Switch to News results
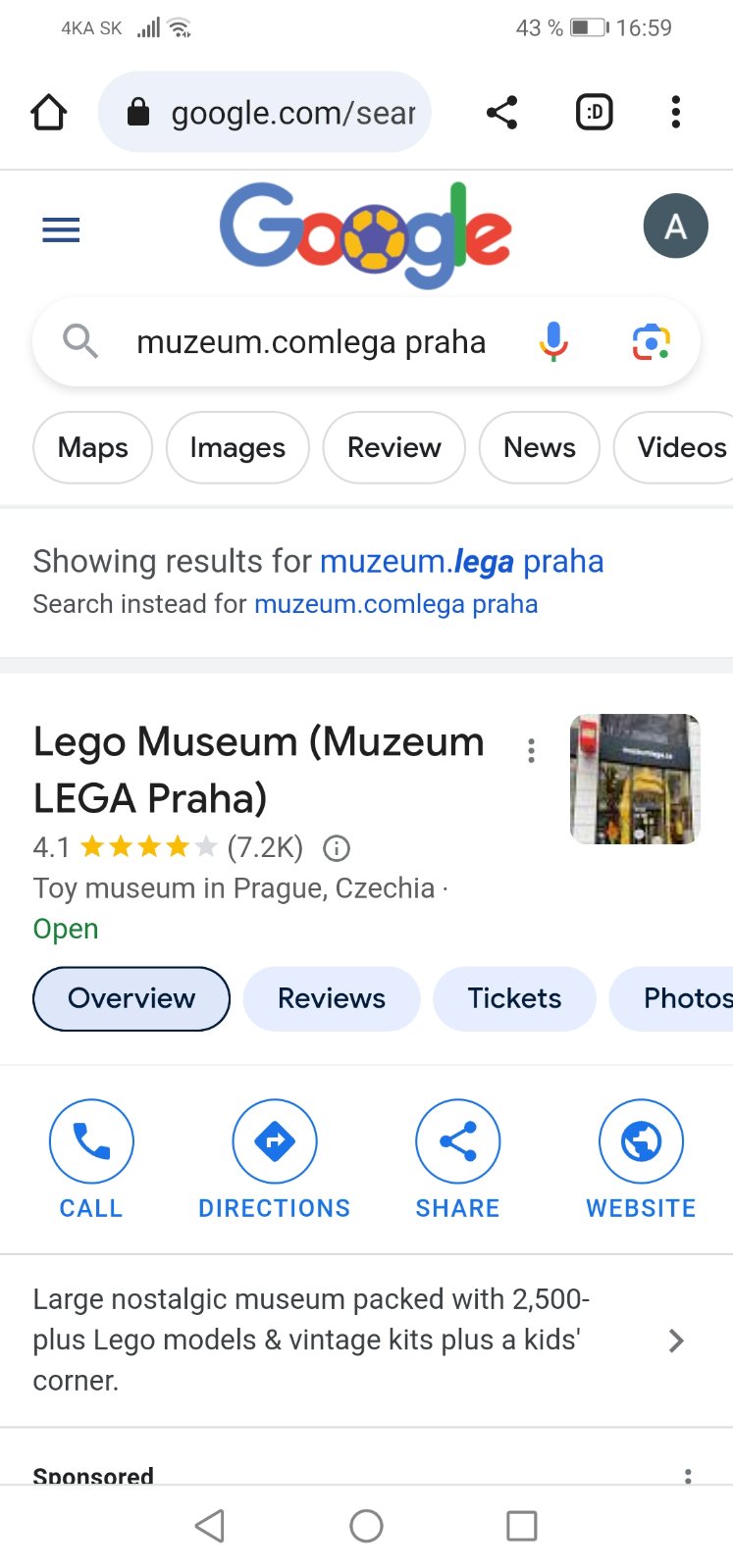The width and height of the screenshot is (733, 1568). [x=539, y=448]
